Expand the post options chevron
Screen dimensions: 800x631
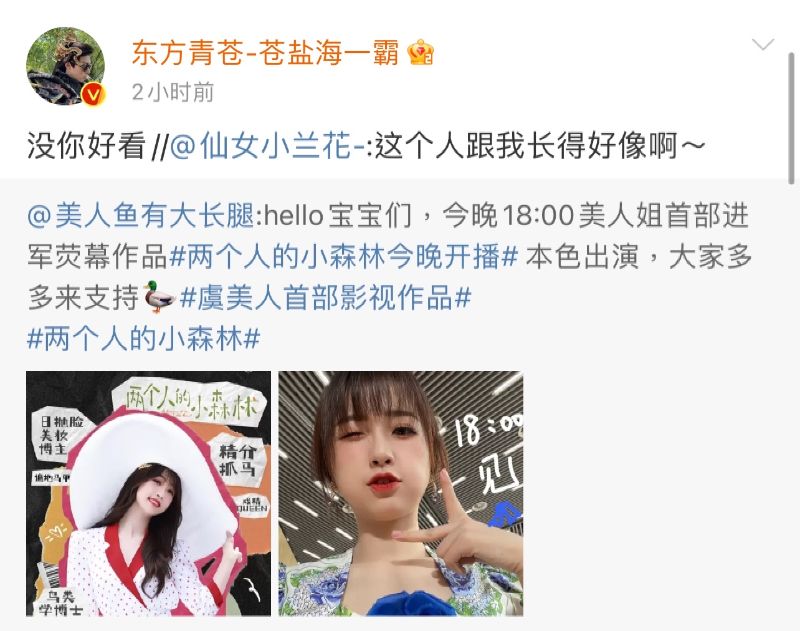[763, 45]
